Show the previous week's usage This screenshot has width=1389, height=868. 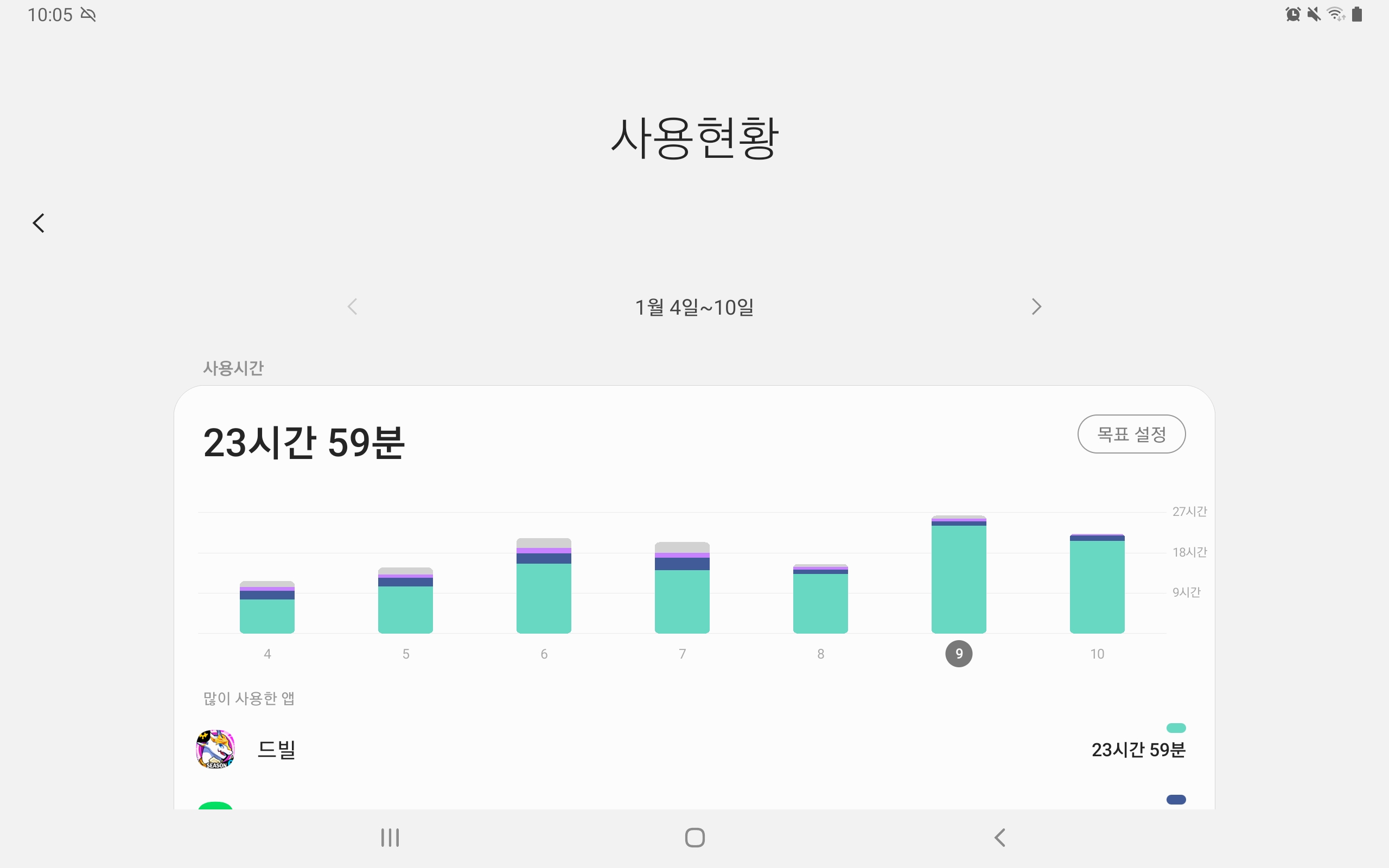pyautogui.click(x=353, y=307)
